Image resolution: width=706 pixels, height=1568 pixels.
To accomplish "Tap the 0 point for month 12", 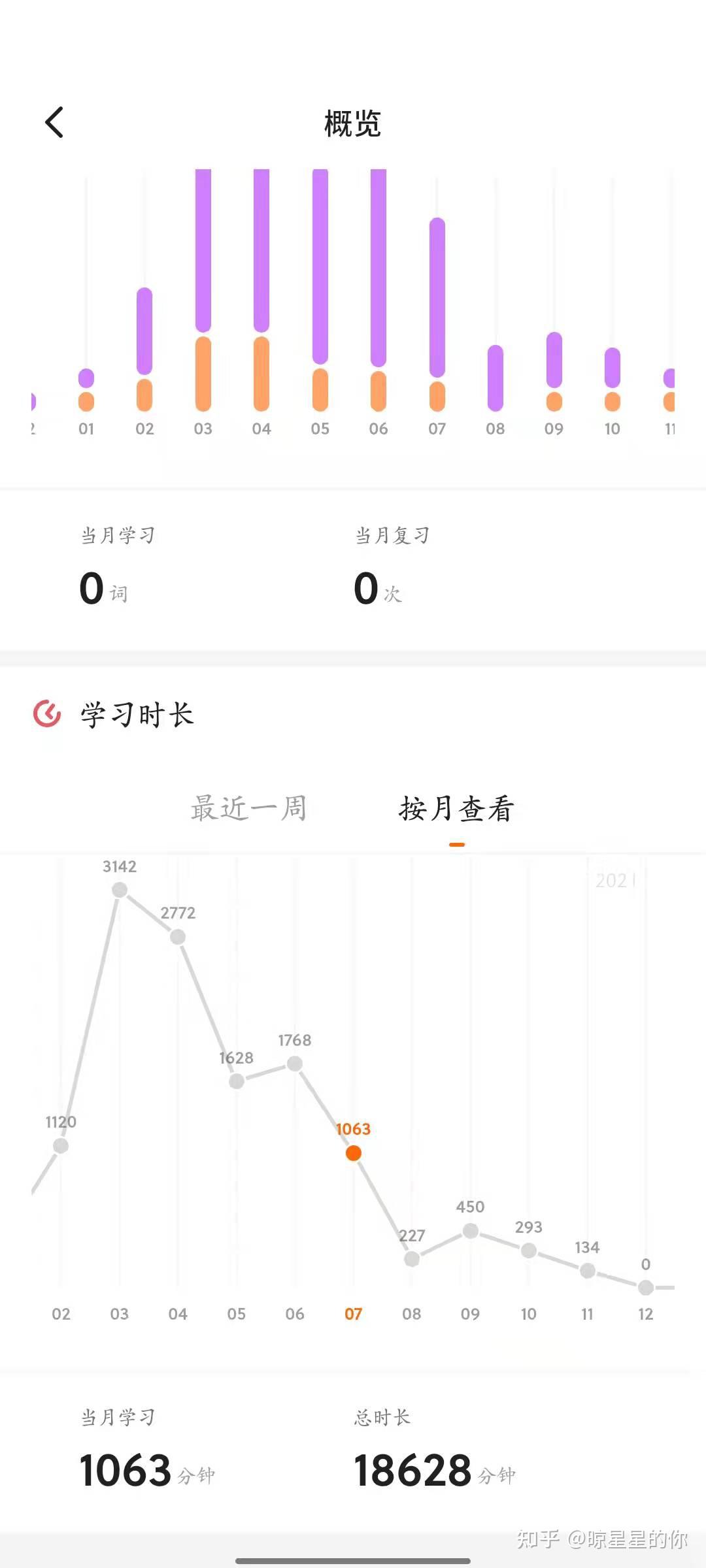I will point(646,1288).
